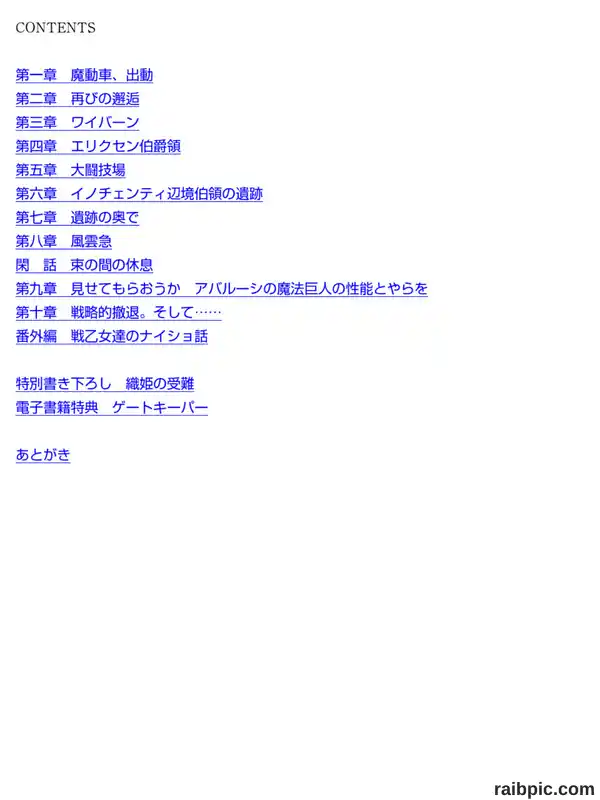Go to 第六章 イノチェンティ辺境伯領の遺跡
This screenshot has height=800, width=600.
click(x=139, y=194)
